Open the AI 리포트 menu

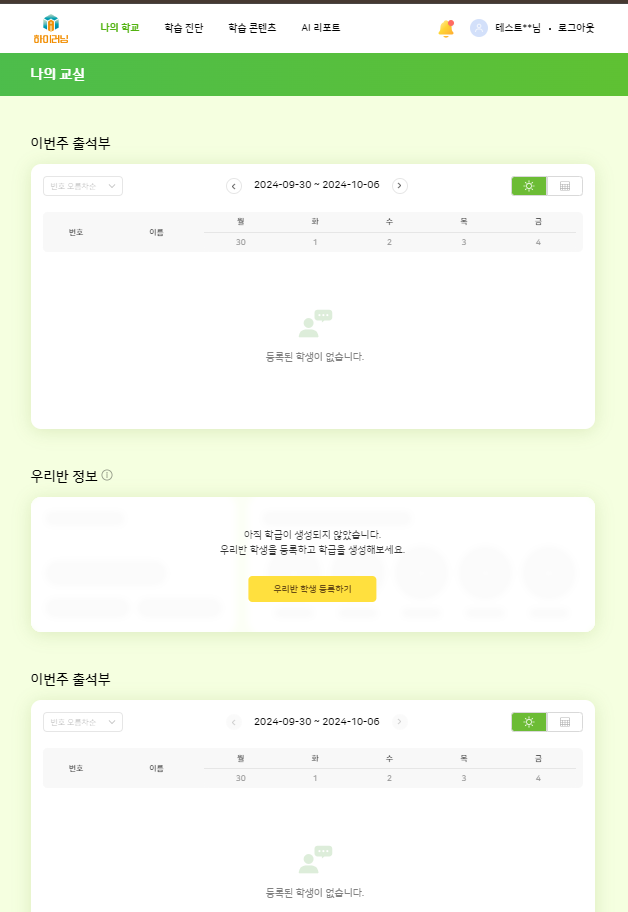321,28
